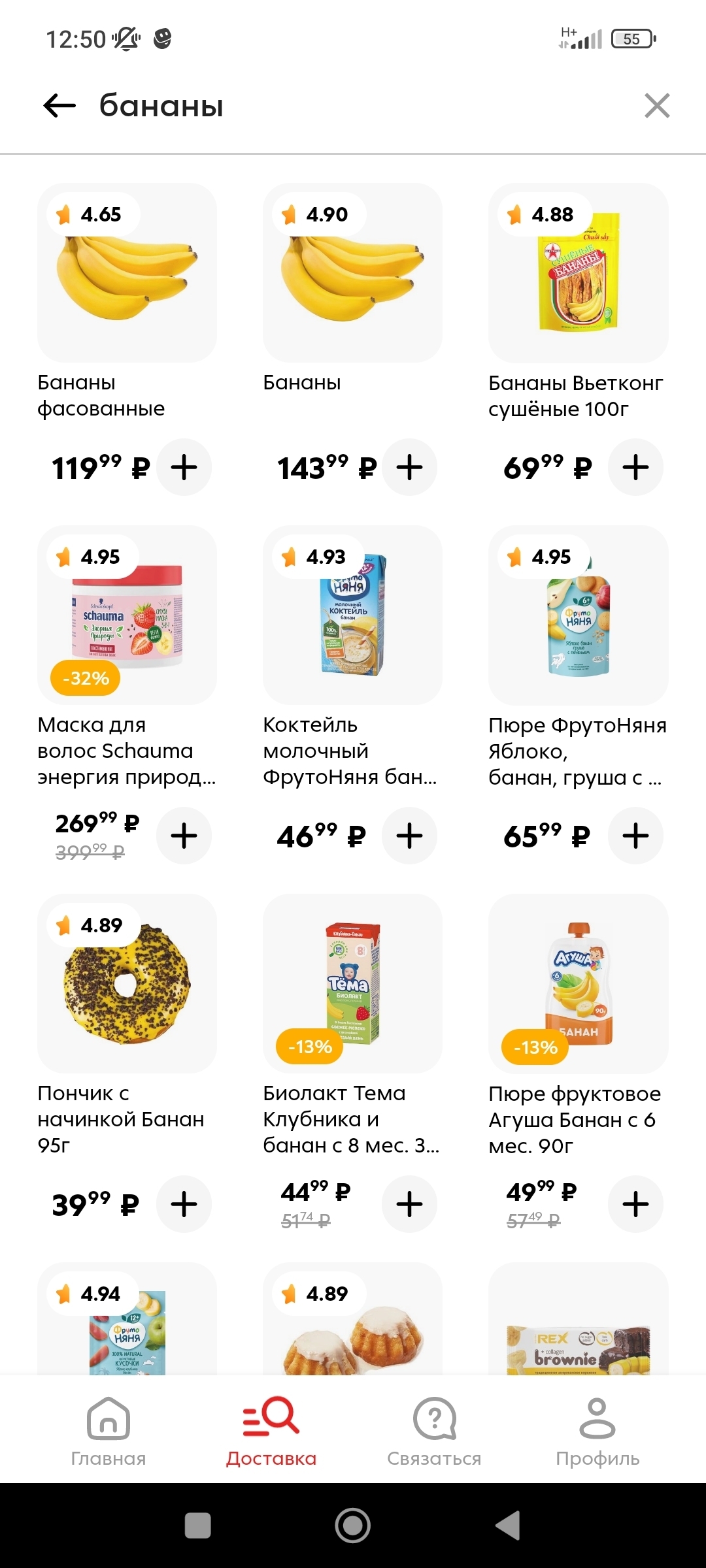Switch to the Главная tab
The height and width of the screenshot is (1568, 706).
click(109, 1431)
